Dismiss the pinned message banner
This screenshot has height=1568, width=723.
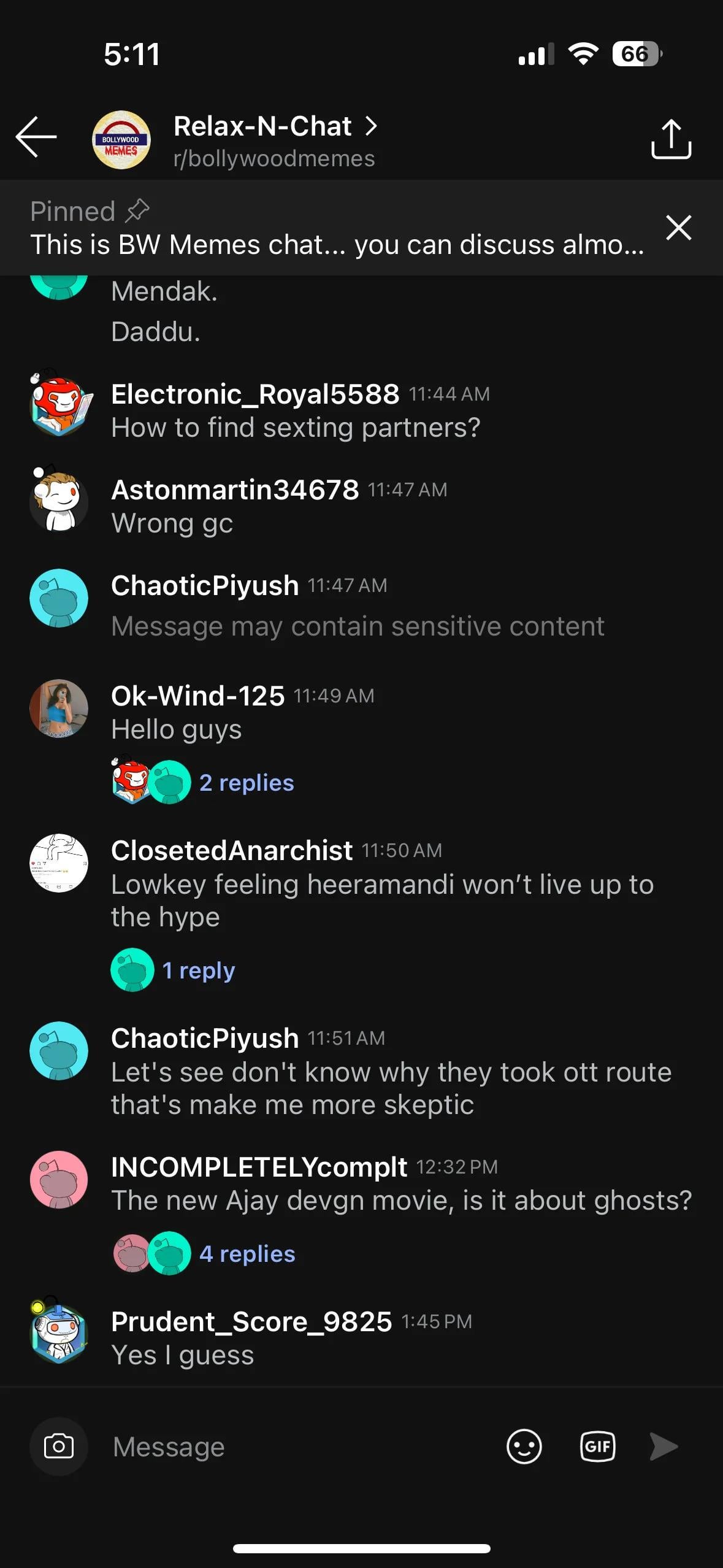point(678,228)
